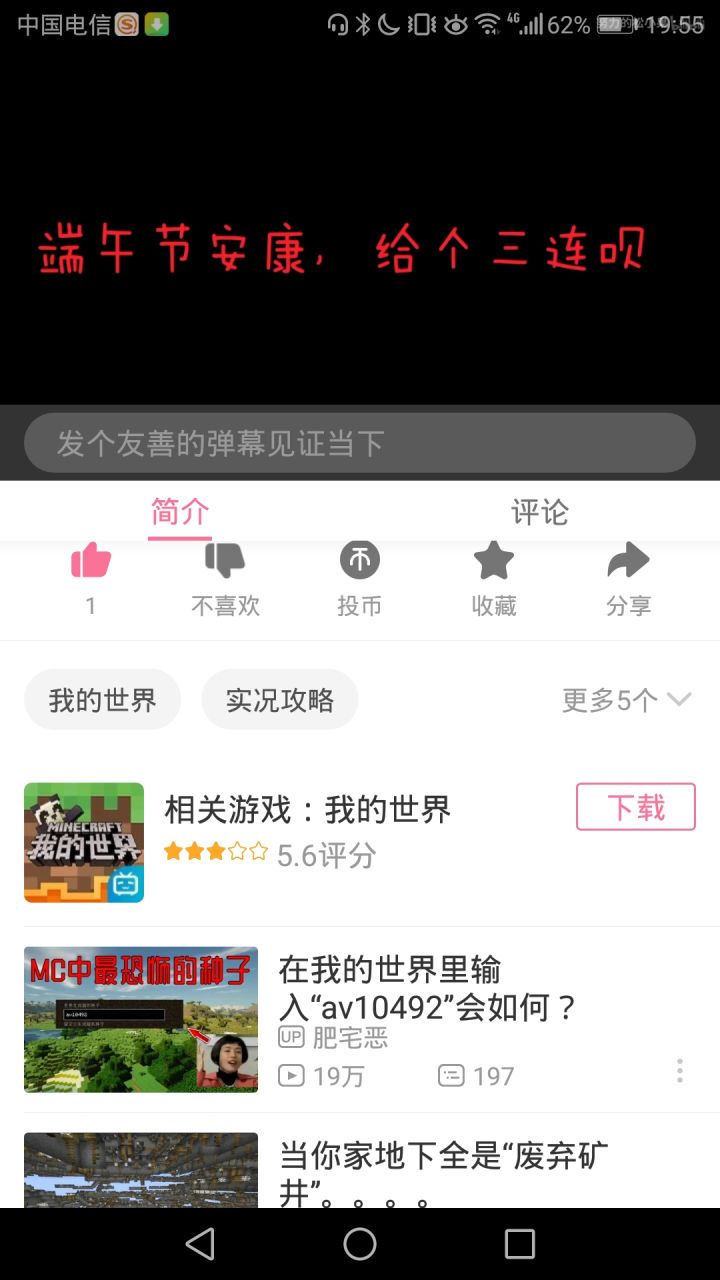The image size is (720, 1280).
Task: Select the 我的世界 tag
Action: coord(102,700)
